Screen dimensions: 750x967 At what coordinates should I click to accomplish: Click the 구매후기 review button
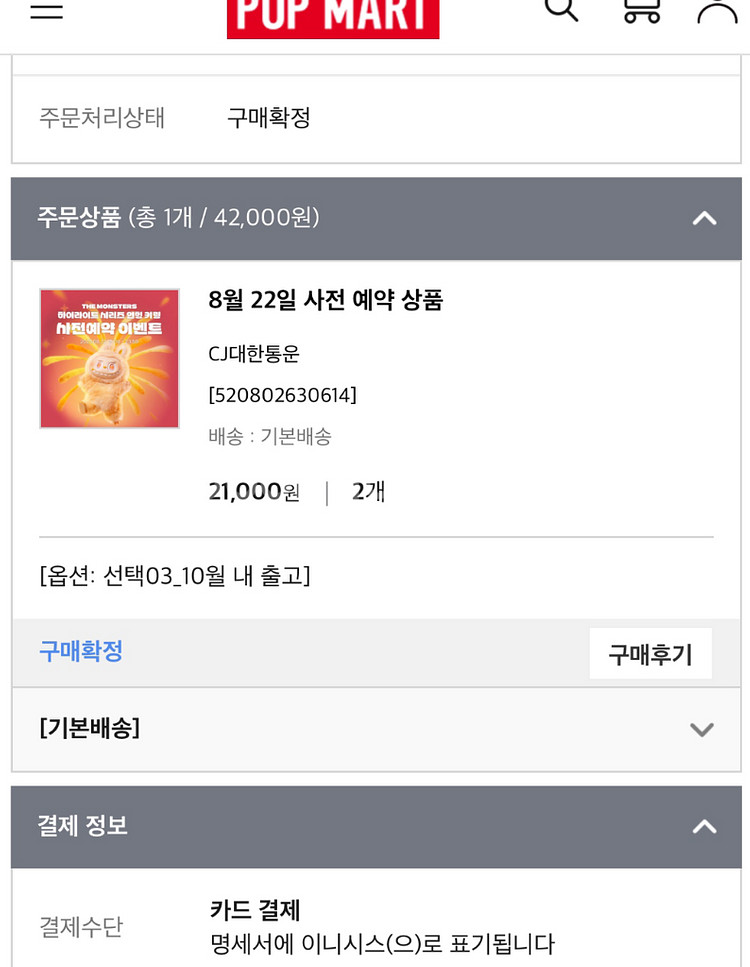[x=651, y=653]
